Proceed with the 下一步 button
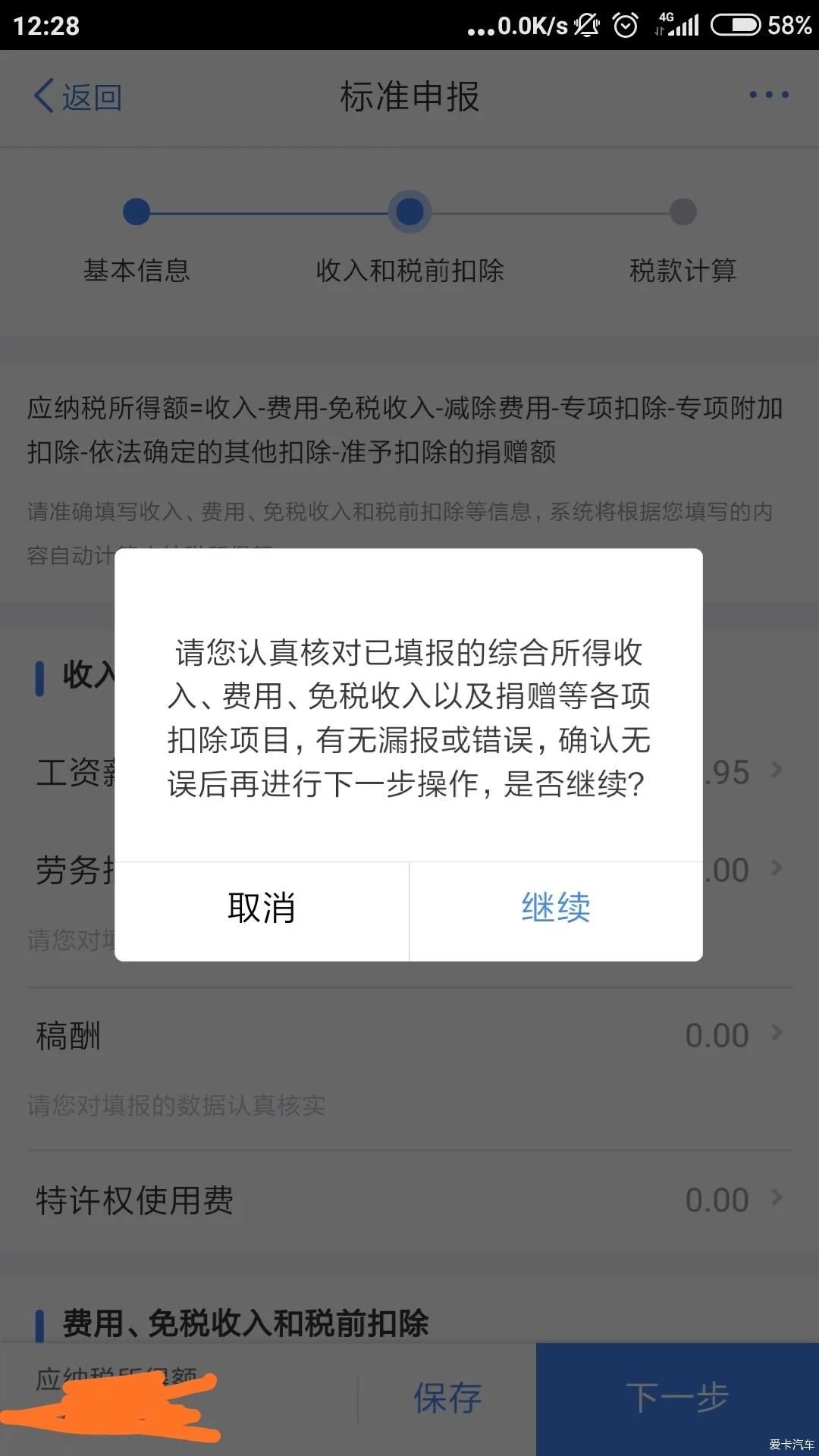Image resolution: width=819 pixels, height=1456 pixels. click(677, 1398)
